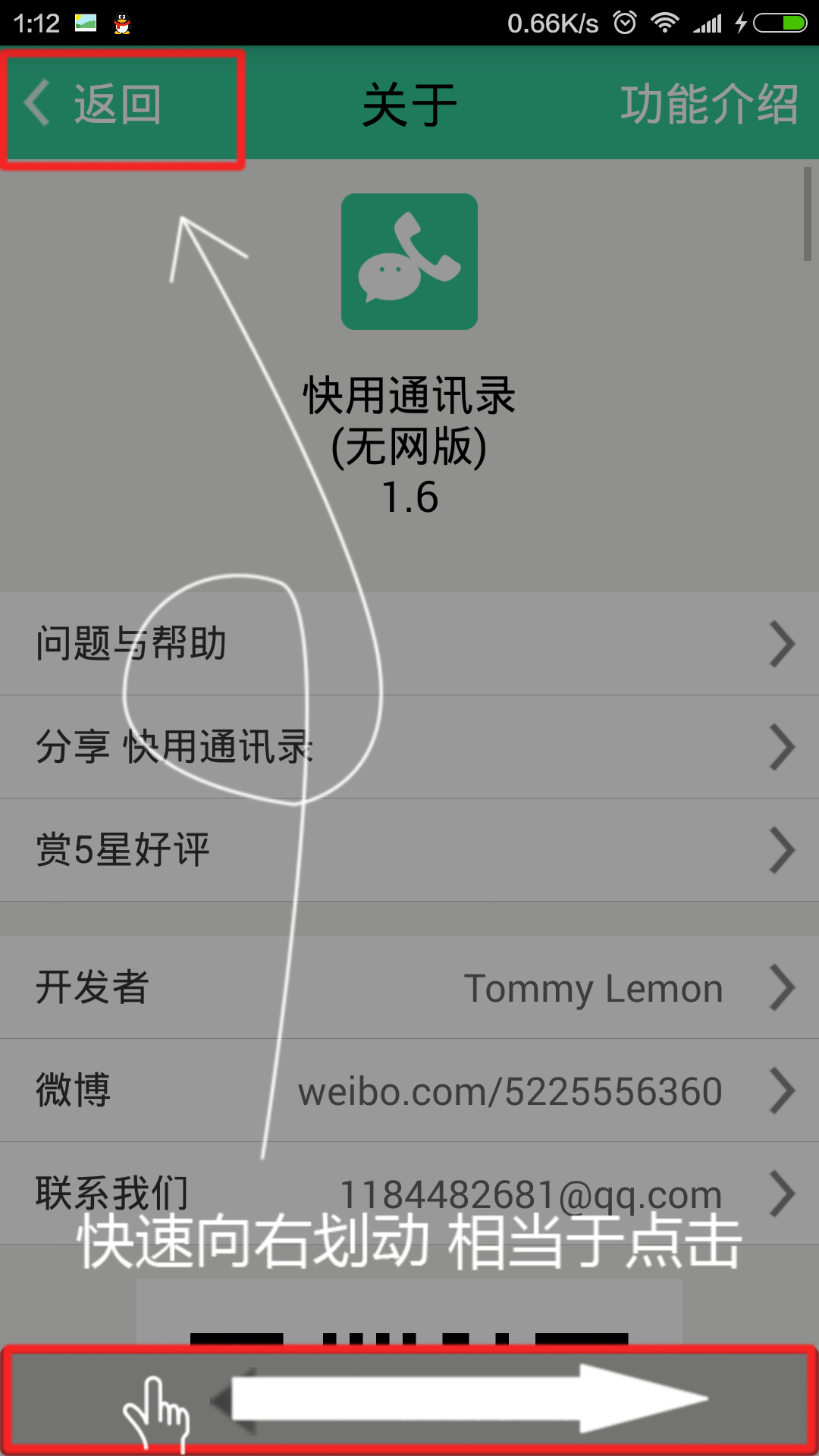Screen dimensions: 819x1456
Task: Open the 微博 weibo.com link row
Action: [x=409, y=1090]
